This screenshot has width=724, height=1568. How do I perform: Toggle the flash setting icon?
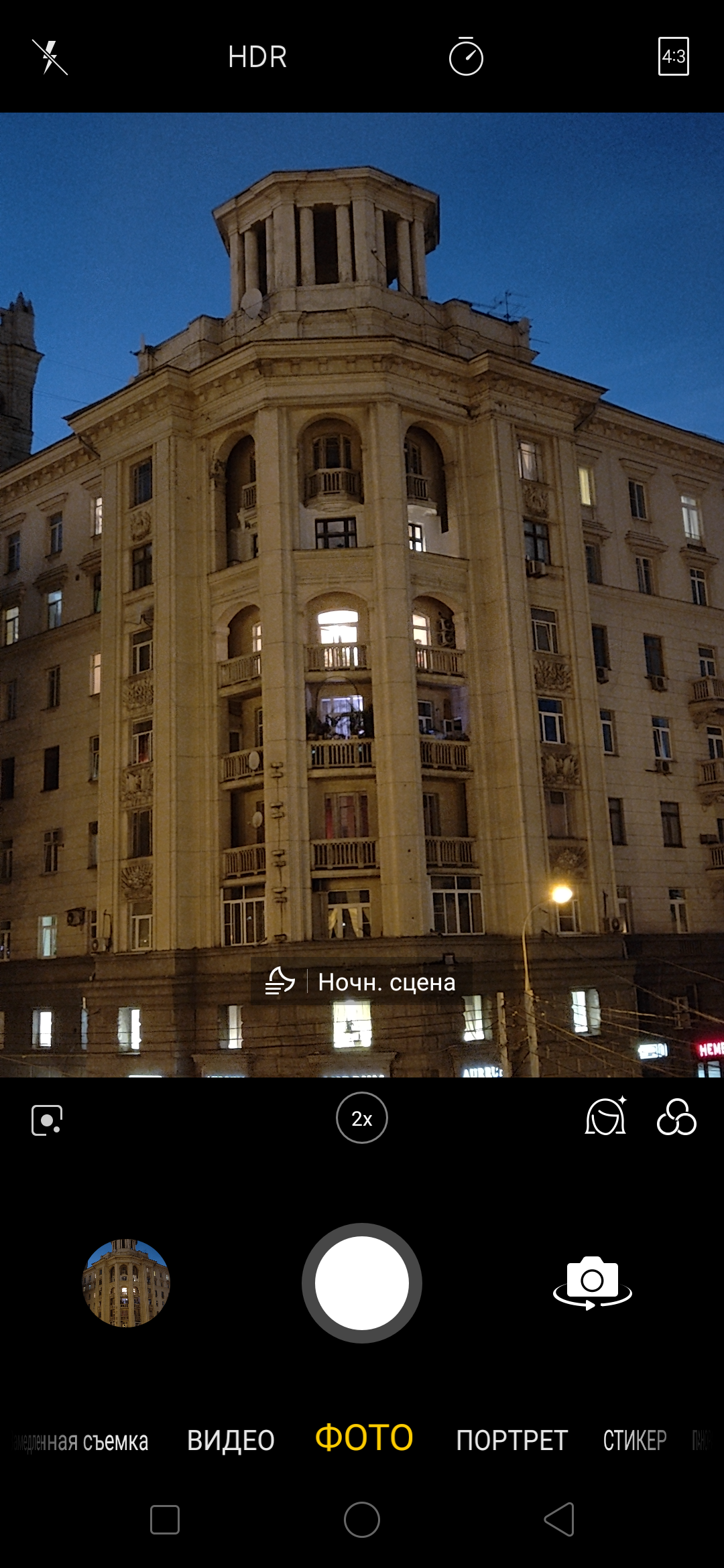(50, 57)
